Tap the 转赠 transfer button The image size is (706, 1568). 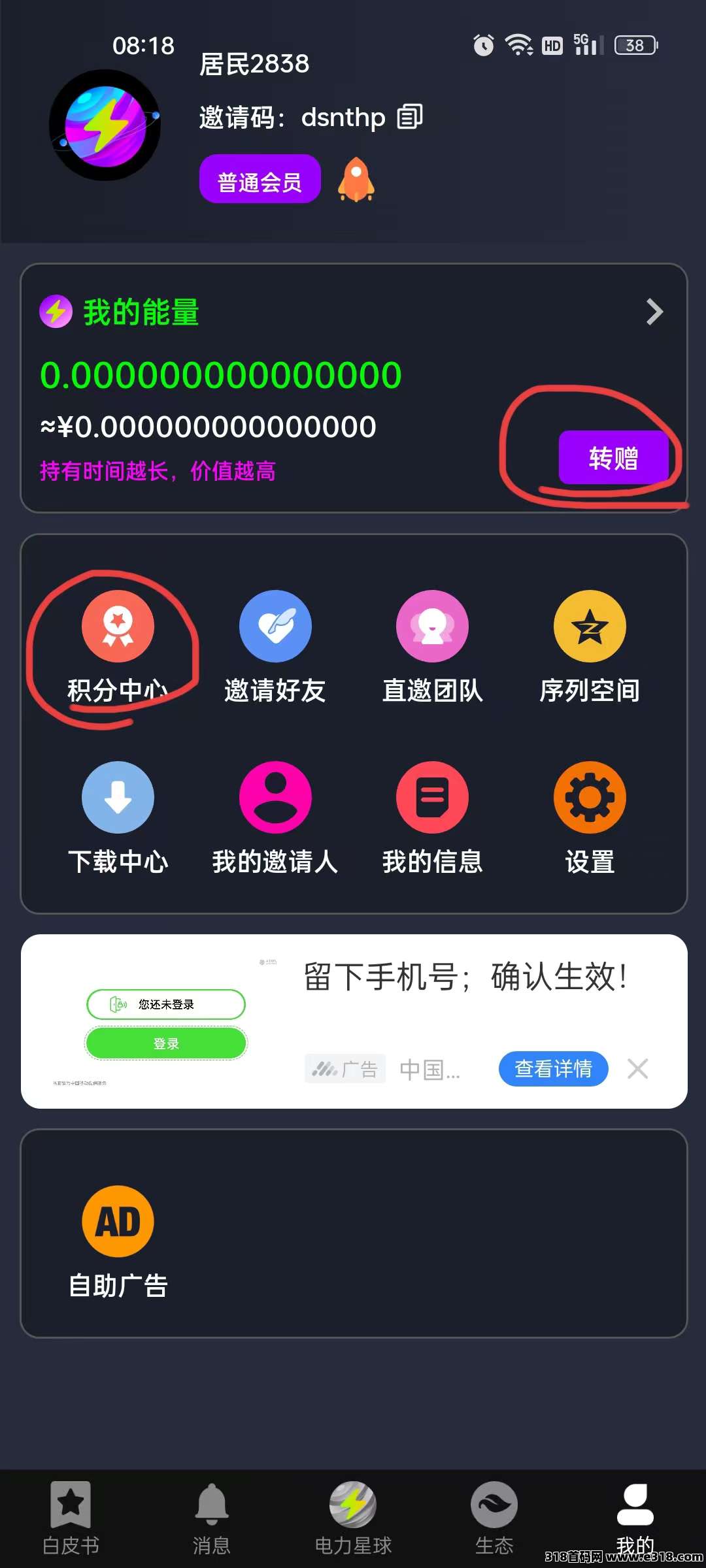(x=613, y=457)
